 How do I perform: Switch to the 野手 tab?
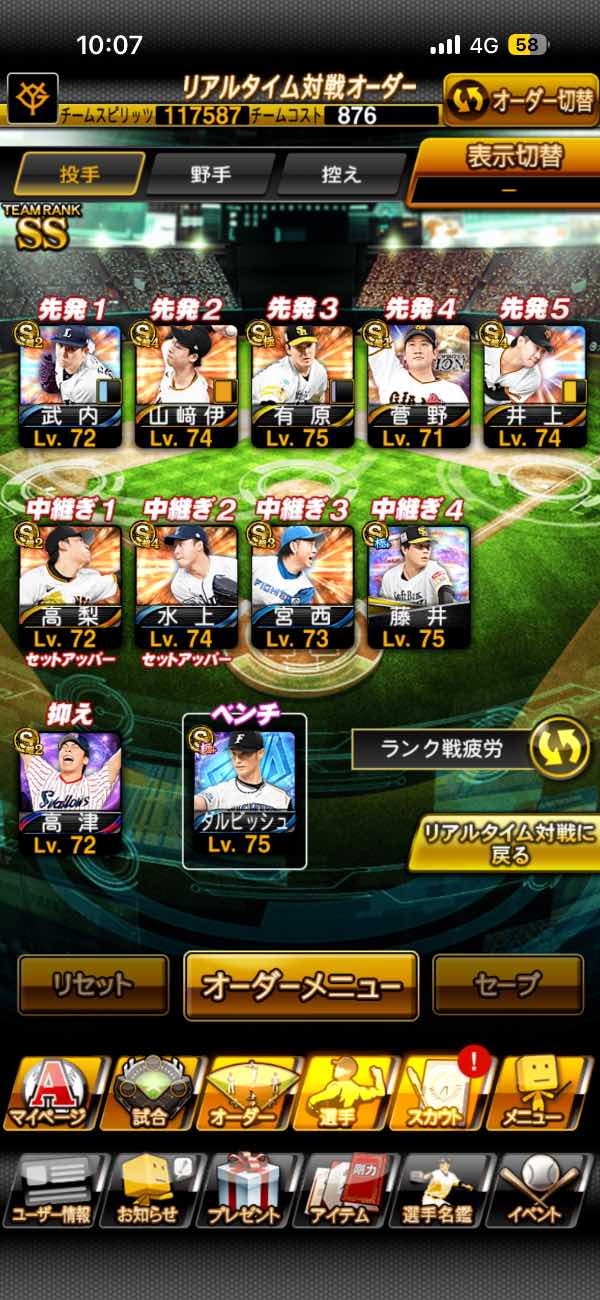pyautogui.click(x=210, y=174)
